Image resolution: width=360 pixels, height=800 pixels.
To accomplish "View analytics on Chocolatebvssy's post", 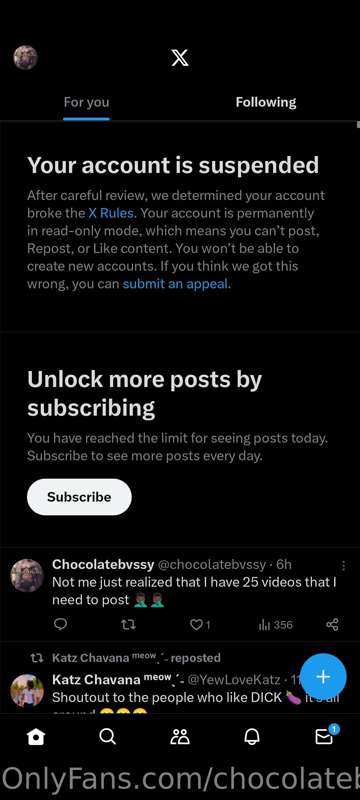I will point(275,624).
